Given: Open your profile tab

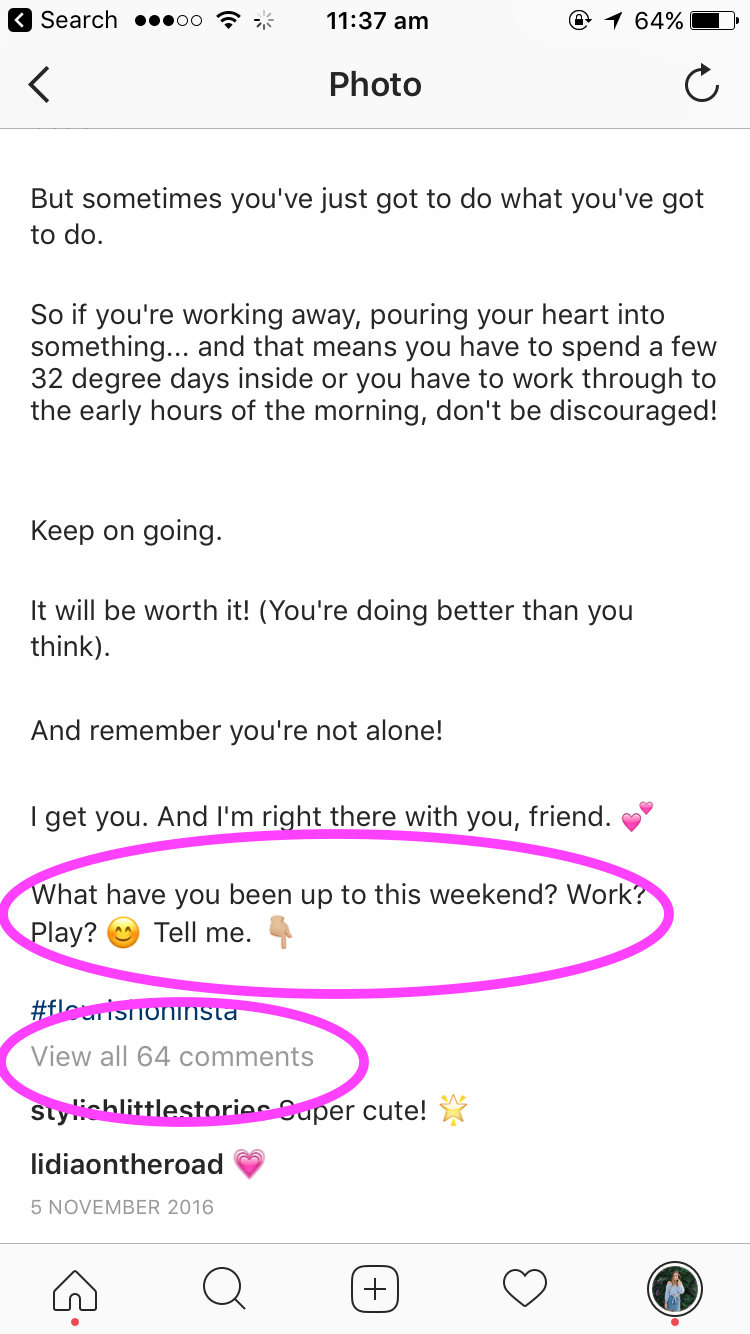Looking at the screenshot, I should tap(675, 1288).
